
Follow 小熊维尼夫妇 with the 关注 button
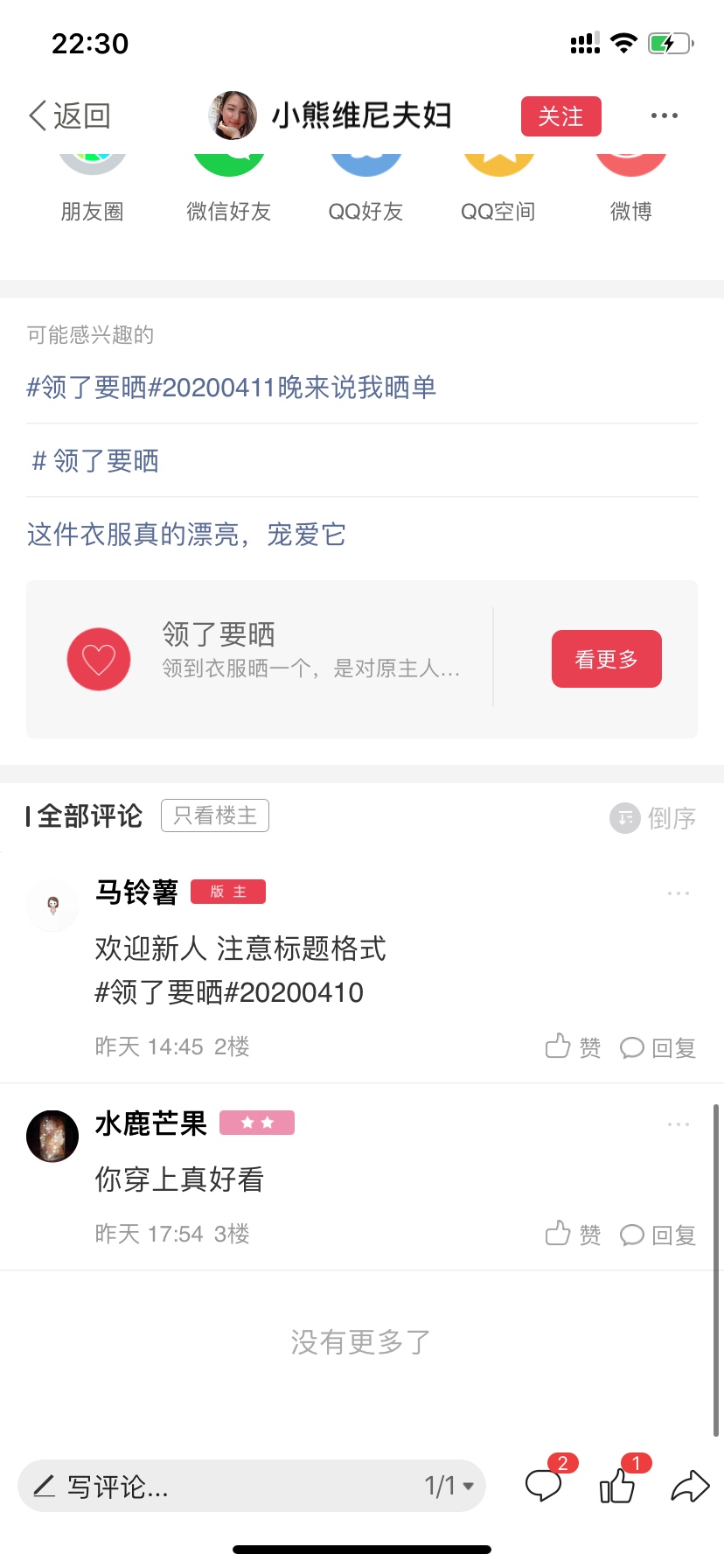tap(561, 116)
